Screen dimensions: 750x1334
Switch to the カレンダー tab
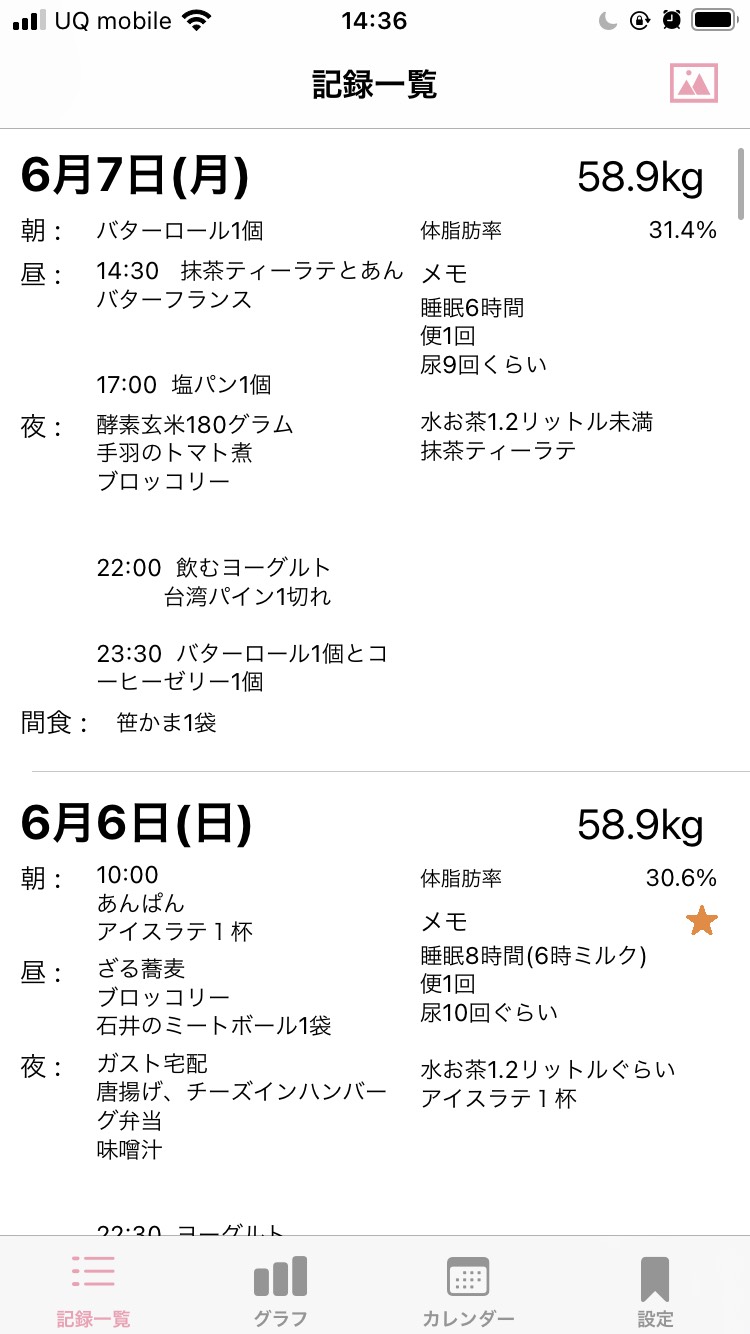(x=468, y=1290)
